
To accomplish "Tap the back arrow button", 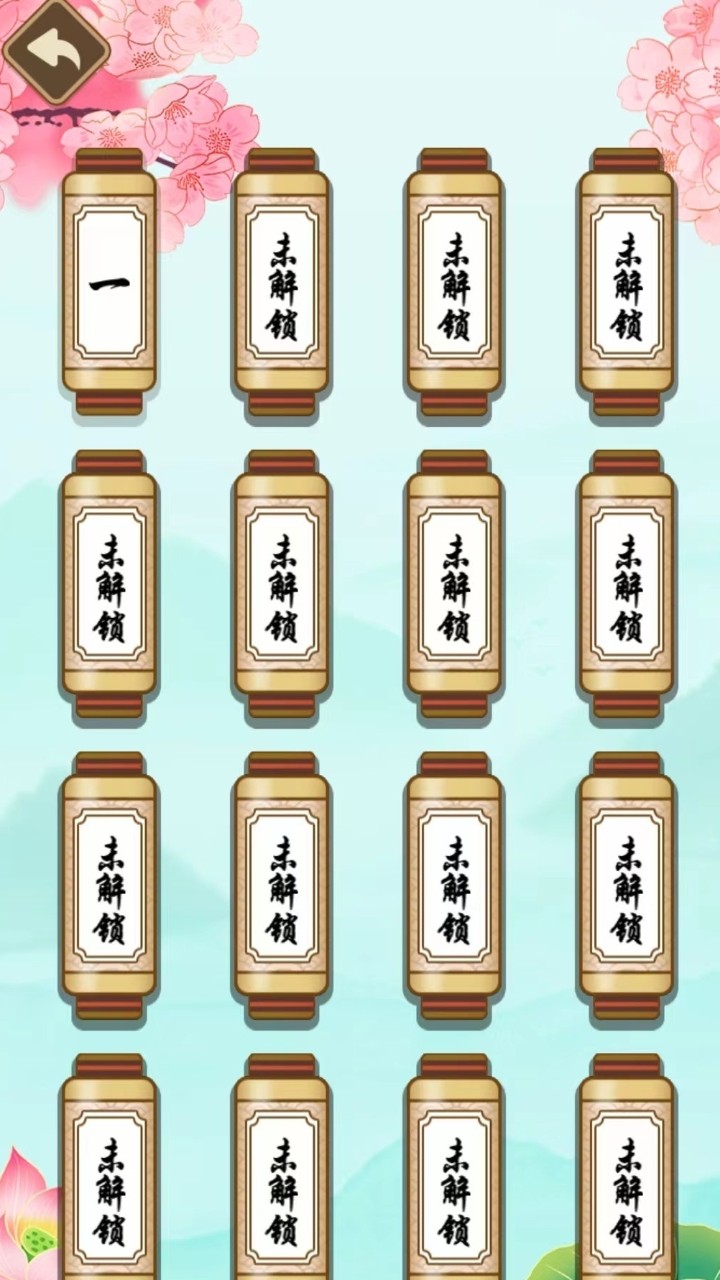I will pos(55,52).
